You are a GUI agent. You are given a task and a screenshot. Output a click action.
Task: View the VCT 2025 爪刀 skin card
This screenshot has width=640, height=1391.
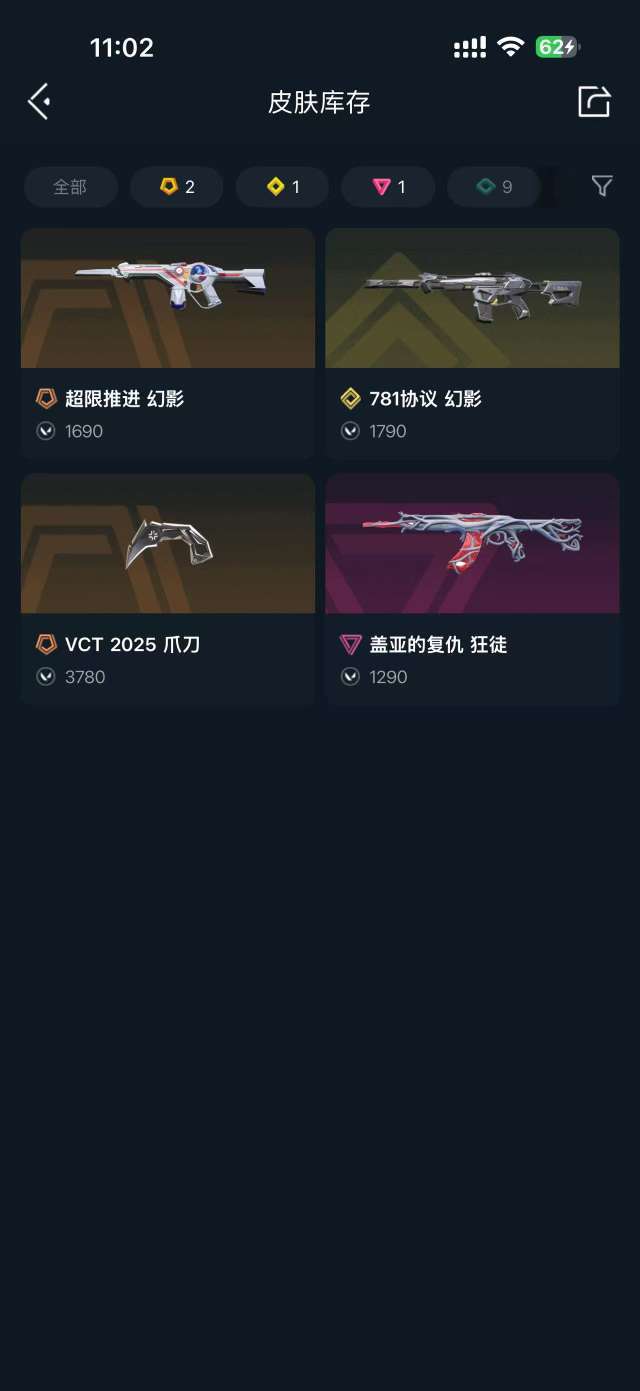point(168,589)
